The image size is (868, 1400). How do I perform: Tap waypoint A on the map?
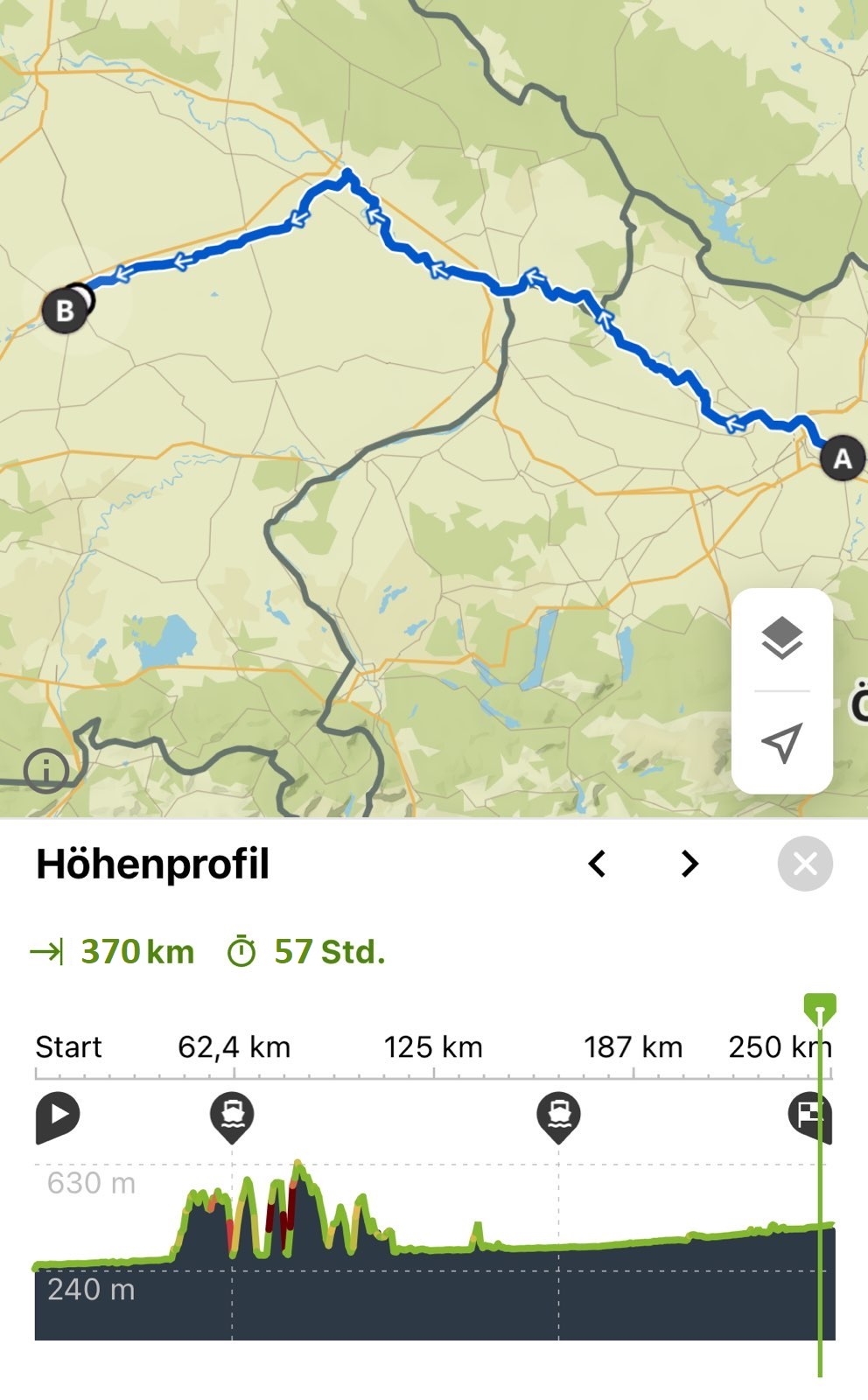pyautogui.click(x=842, y=458)
